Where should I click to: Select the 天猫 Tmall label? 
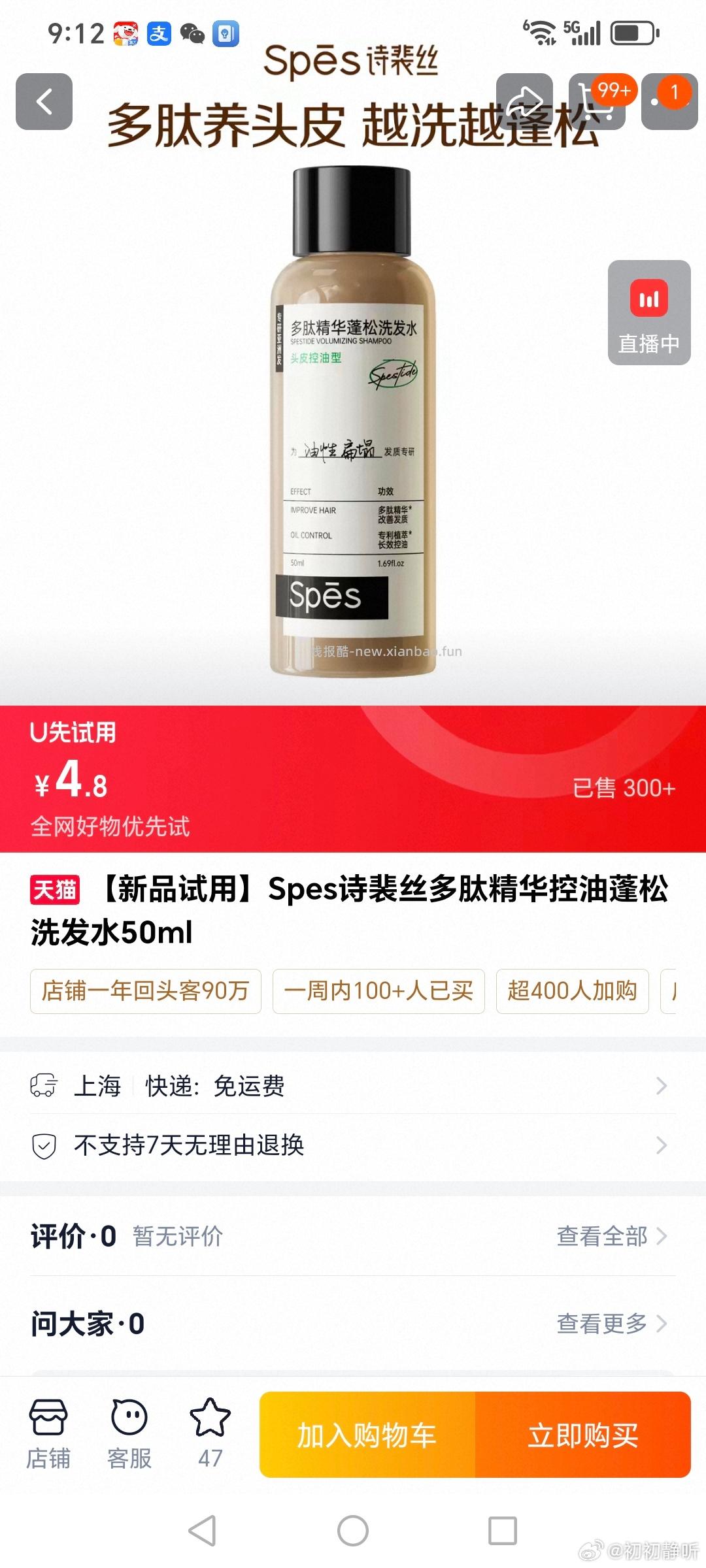click(54, 890)
